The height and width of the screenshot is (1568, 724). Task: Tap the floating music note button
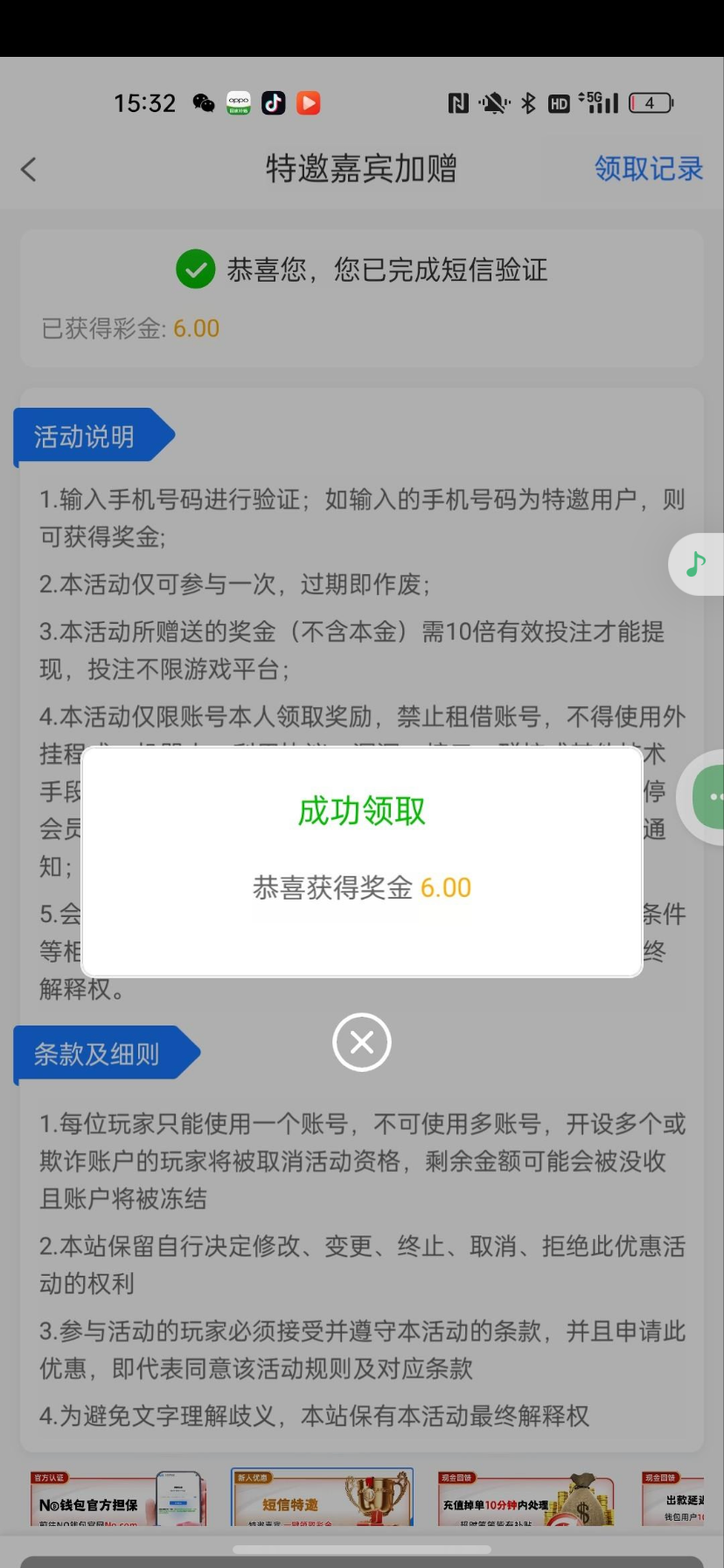[696, 564]
